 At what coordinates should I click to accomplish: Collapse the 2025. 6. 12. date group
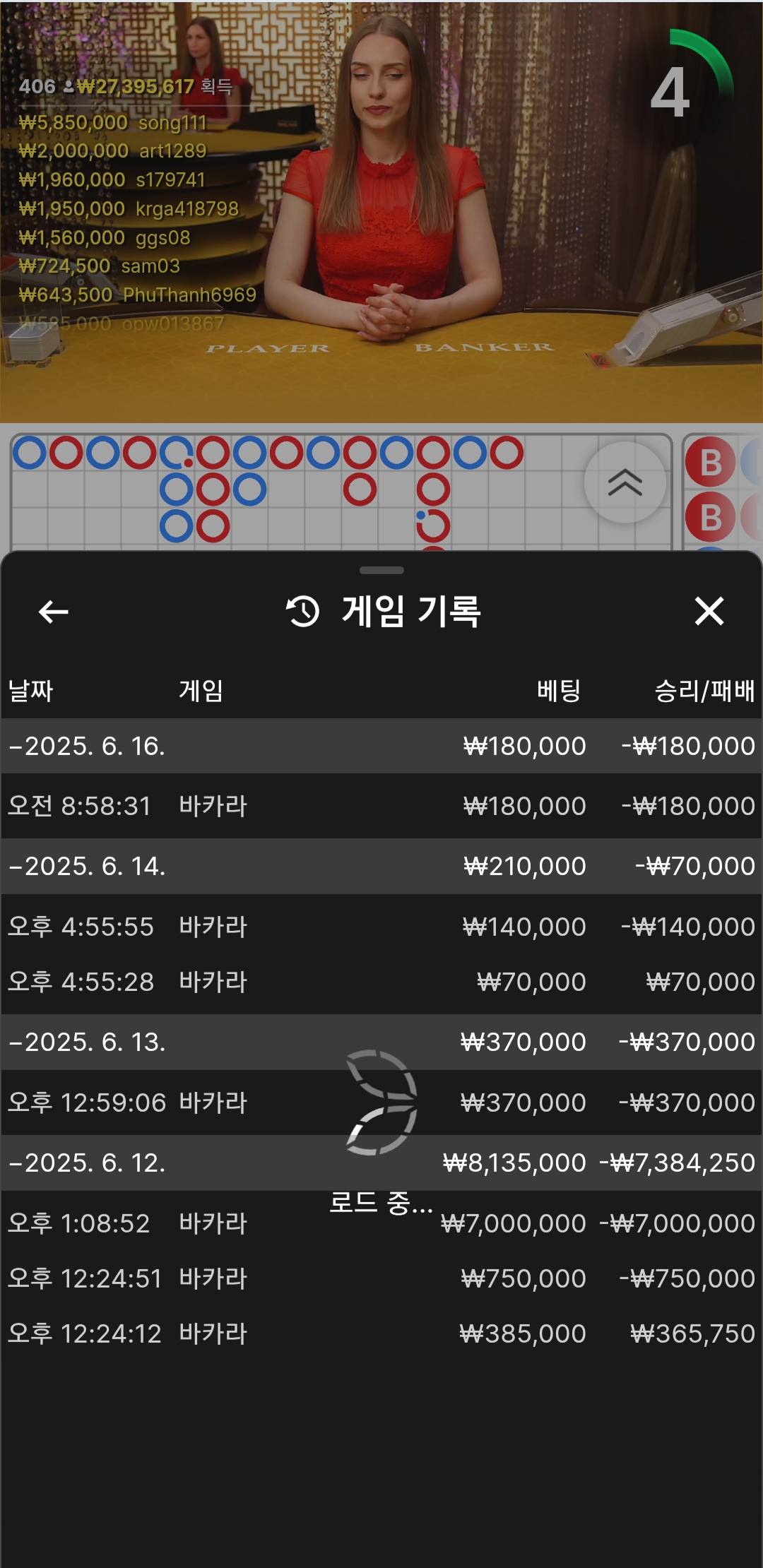pos(381,1163)
